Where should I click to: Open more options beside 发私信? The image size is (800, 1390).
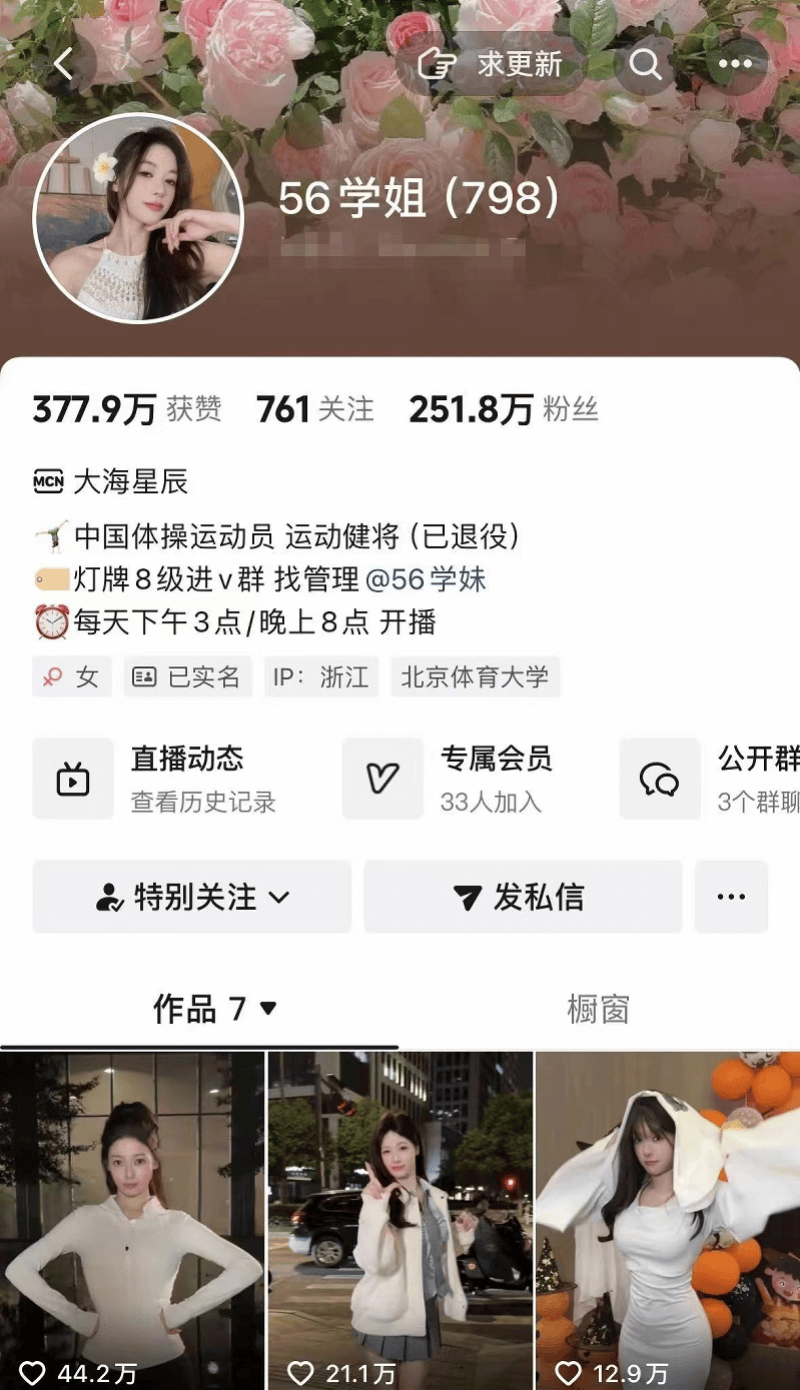(x=731, y=897)
